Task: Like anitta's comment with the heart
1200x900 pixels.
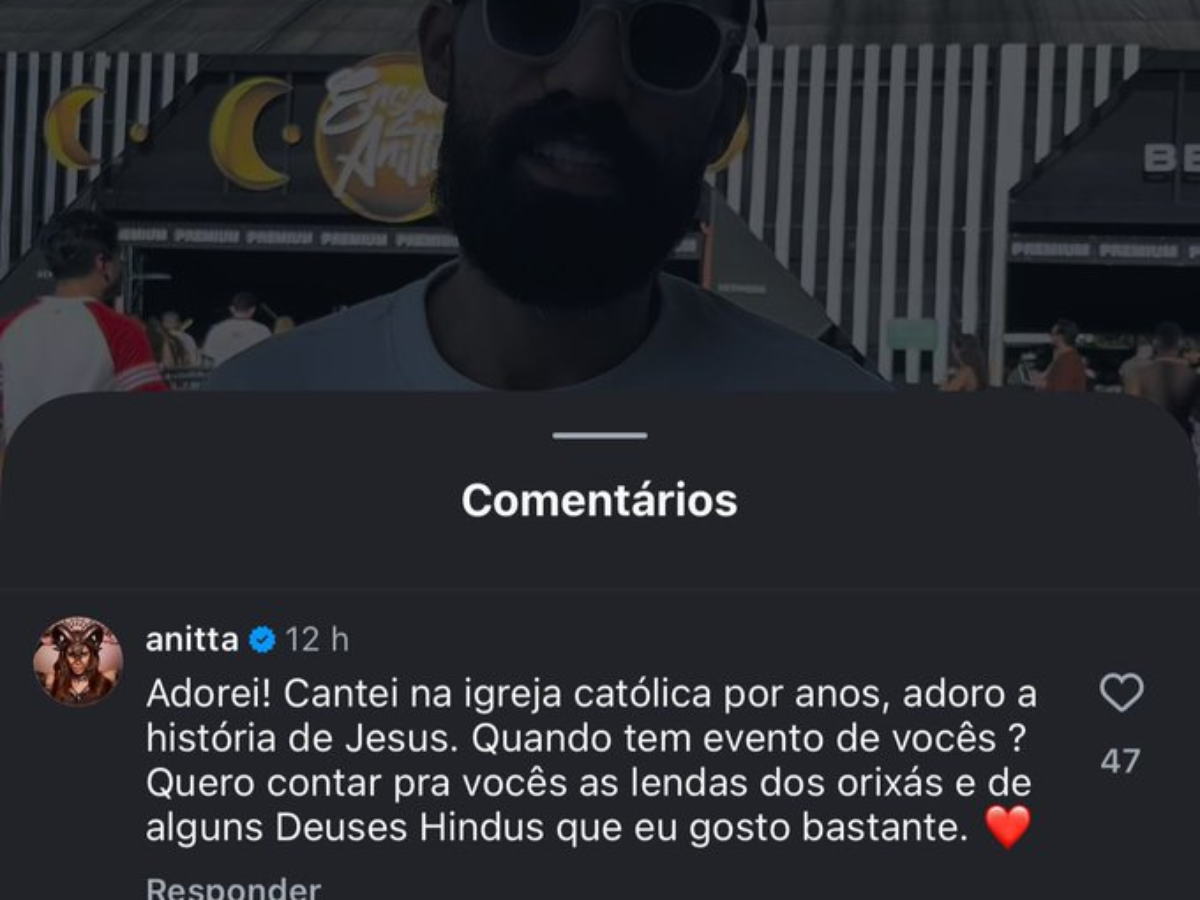Action: pos(1121,692)
